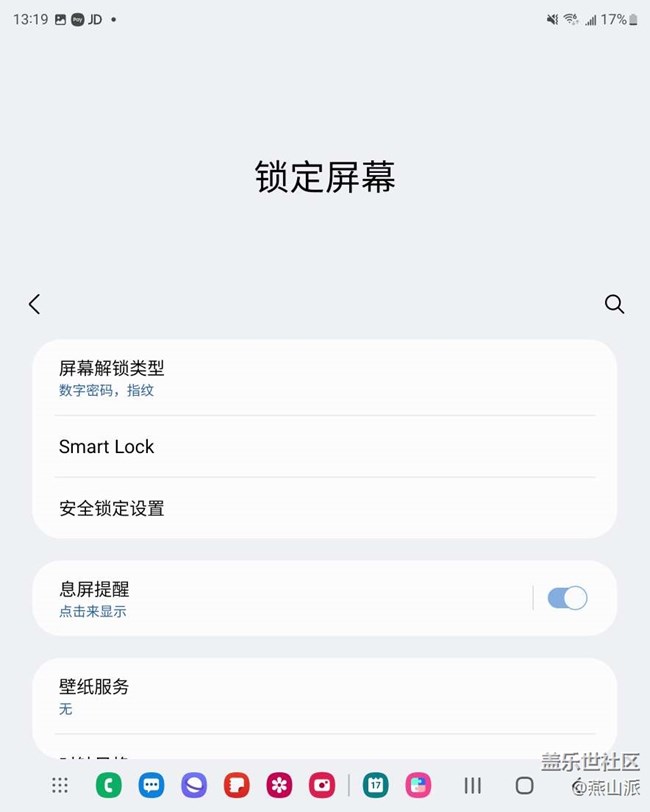Screen dimensions: 650x812
Task: Turn off the 息屏提醒 switch
Action: [567, 598]
